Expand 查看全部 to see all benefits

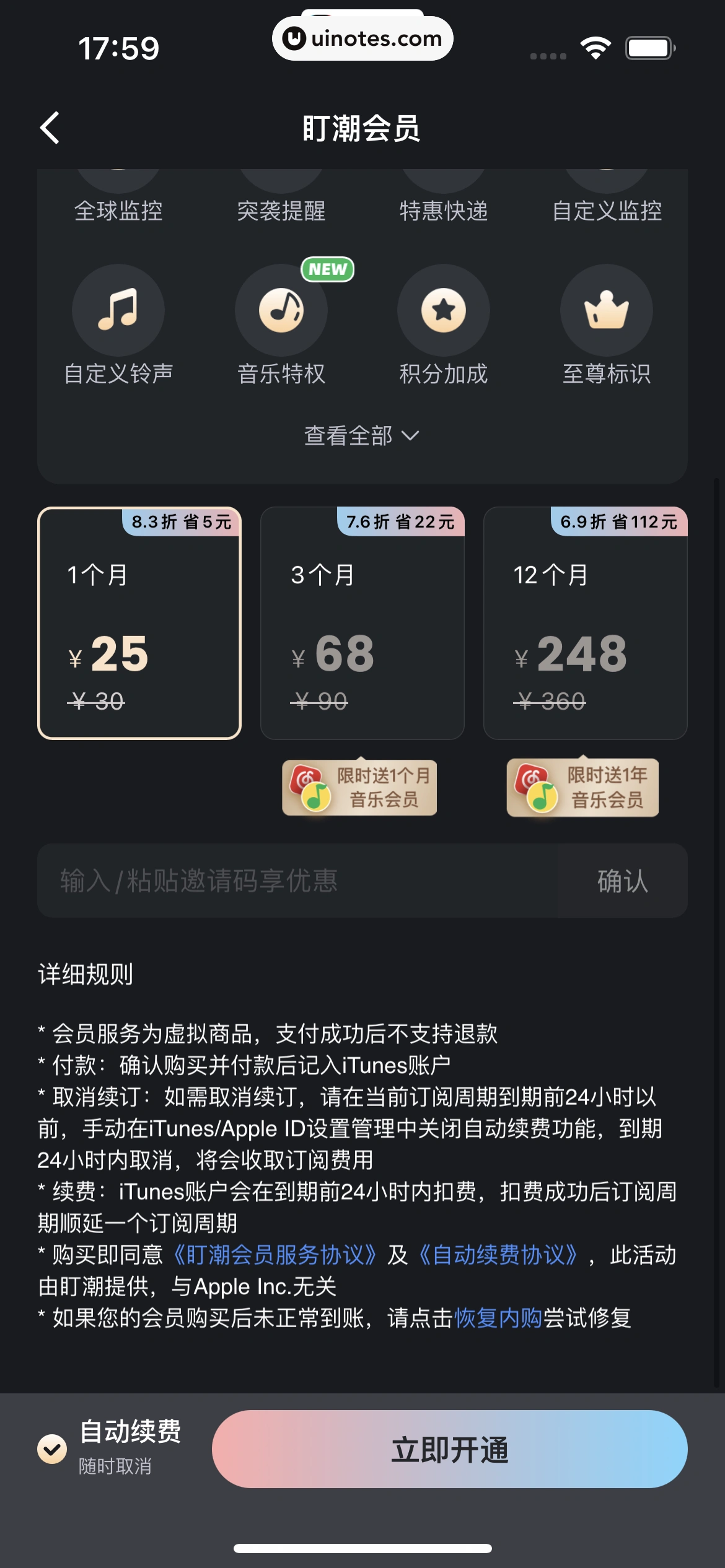[362, 436]
